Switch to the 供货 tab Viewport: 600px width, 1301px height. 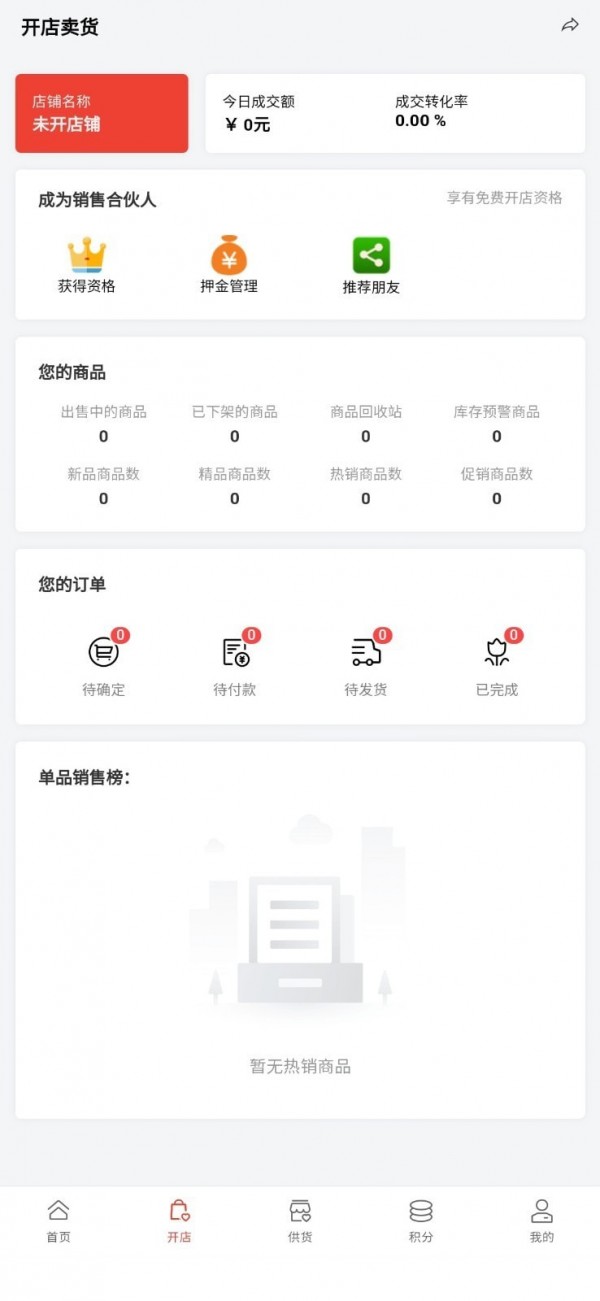click(300, 1221)
